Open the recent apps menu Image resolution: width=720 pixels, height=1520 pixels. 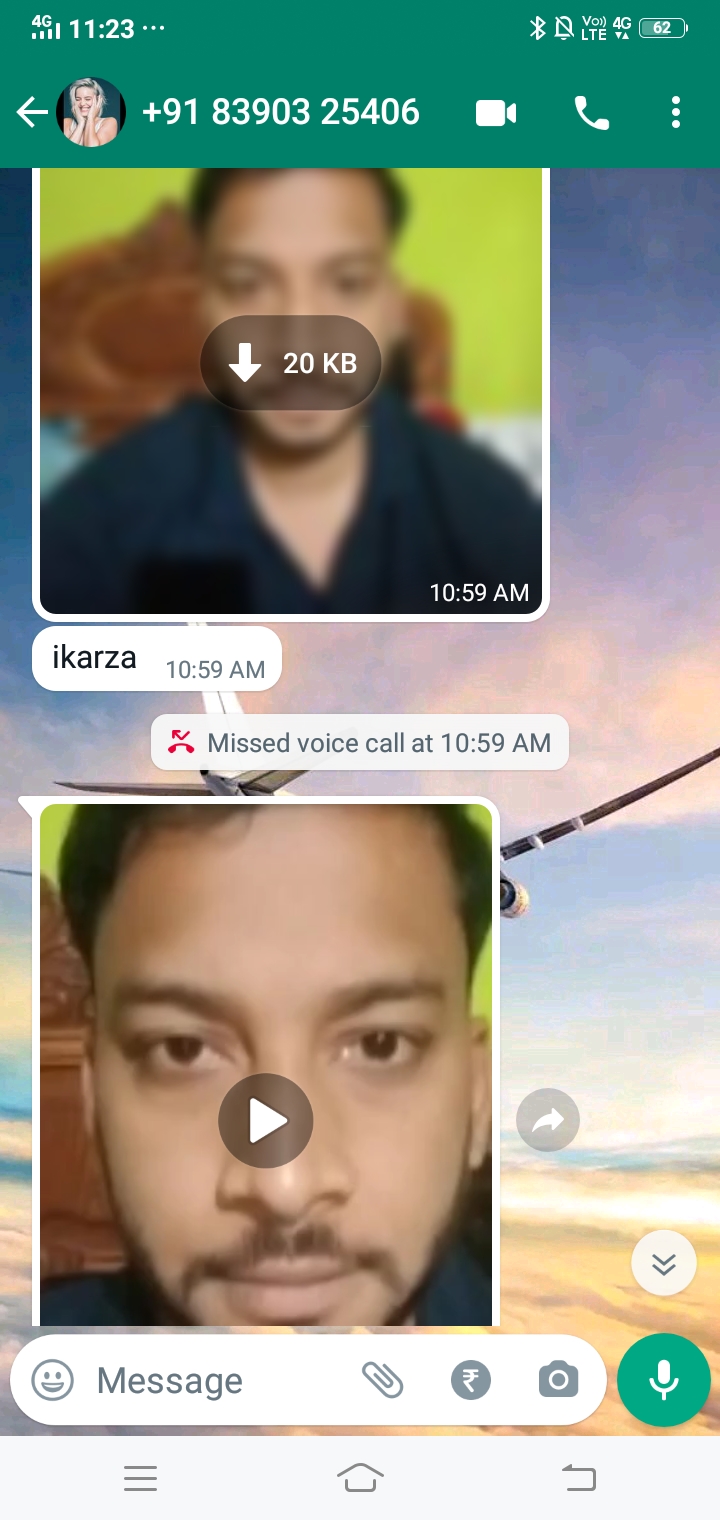coord(141,1477)
